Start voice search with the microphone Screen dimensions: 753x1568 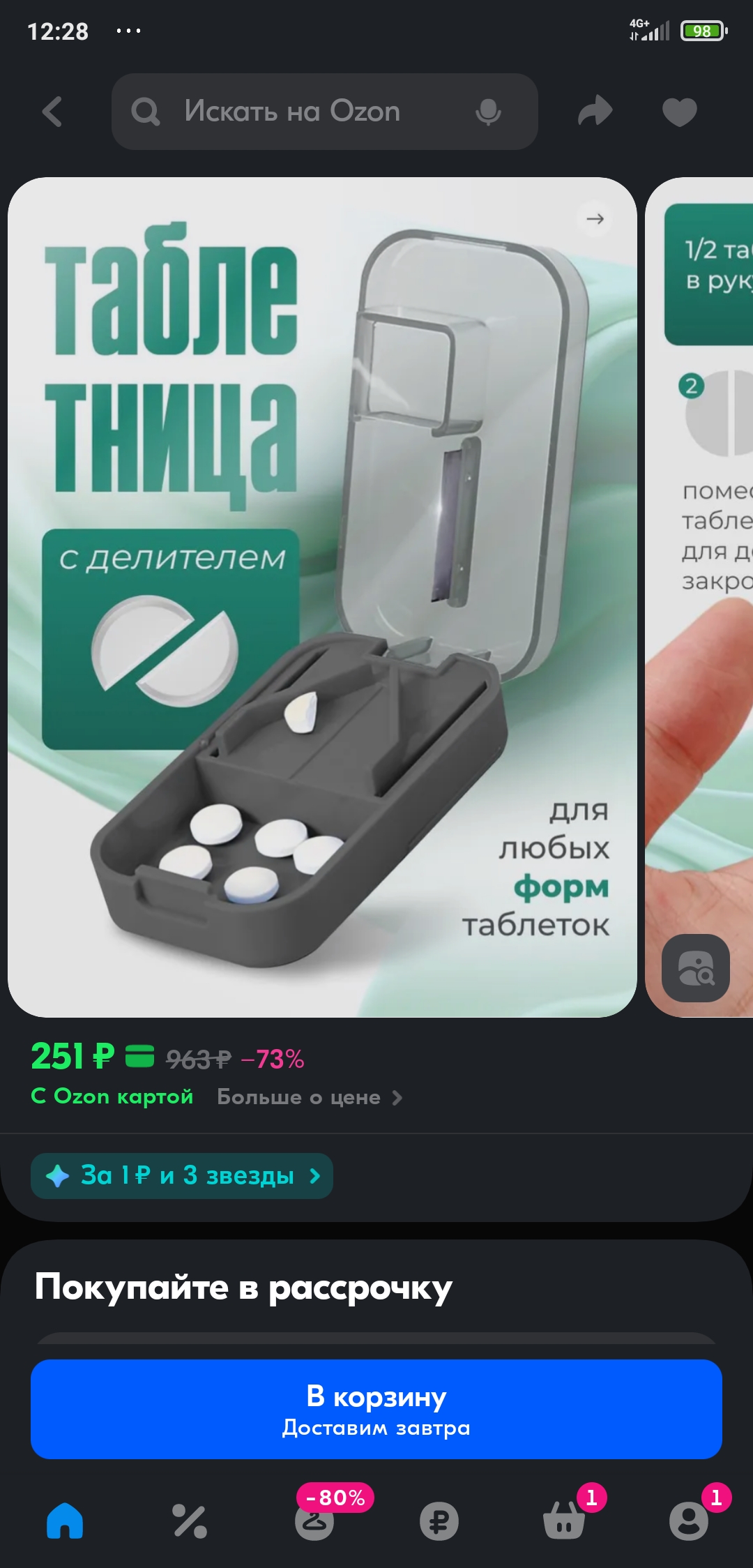[488, 112]
